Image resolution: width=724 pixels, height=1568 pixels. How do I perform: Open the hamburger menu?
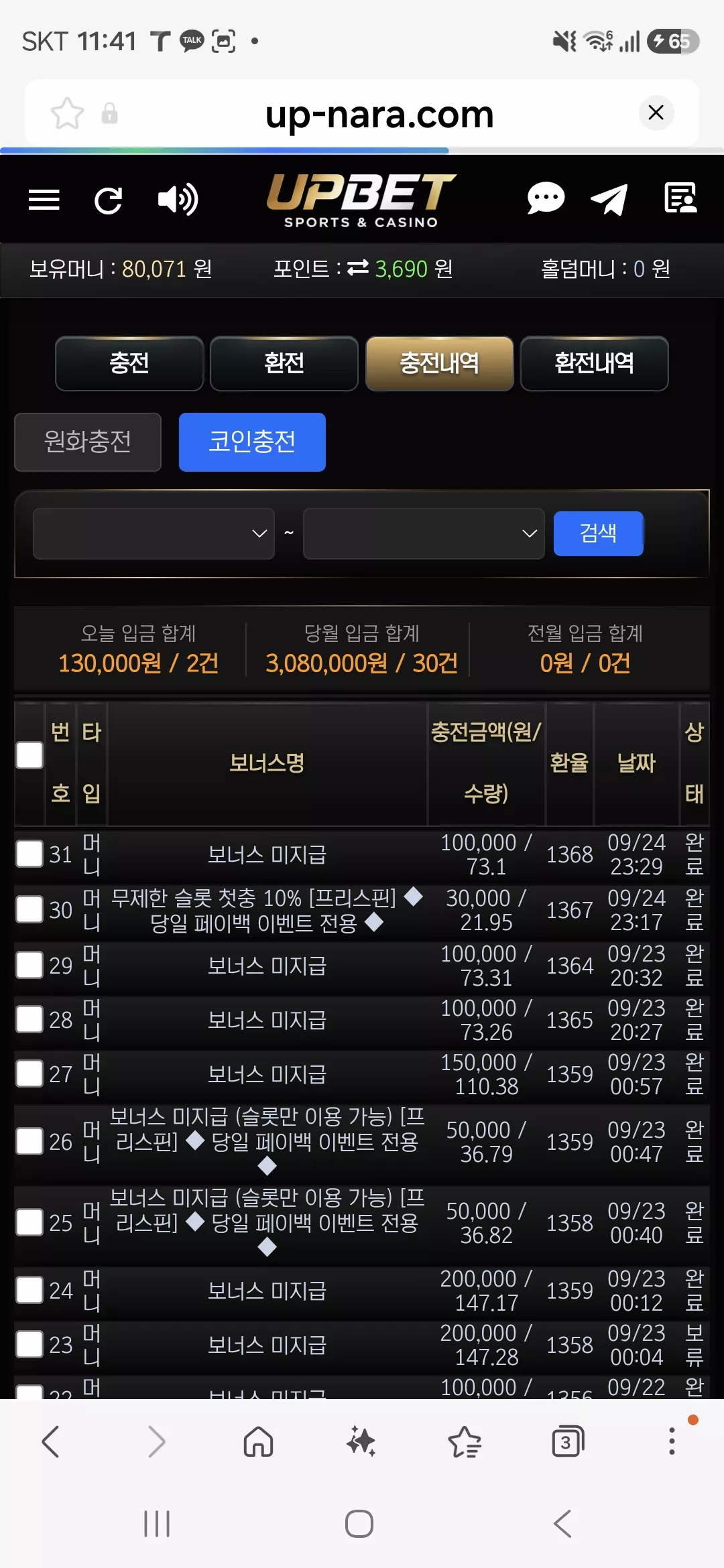click(x=44, y=200)
